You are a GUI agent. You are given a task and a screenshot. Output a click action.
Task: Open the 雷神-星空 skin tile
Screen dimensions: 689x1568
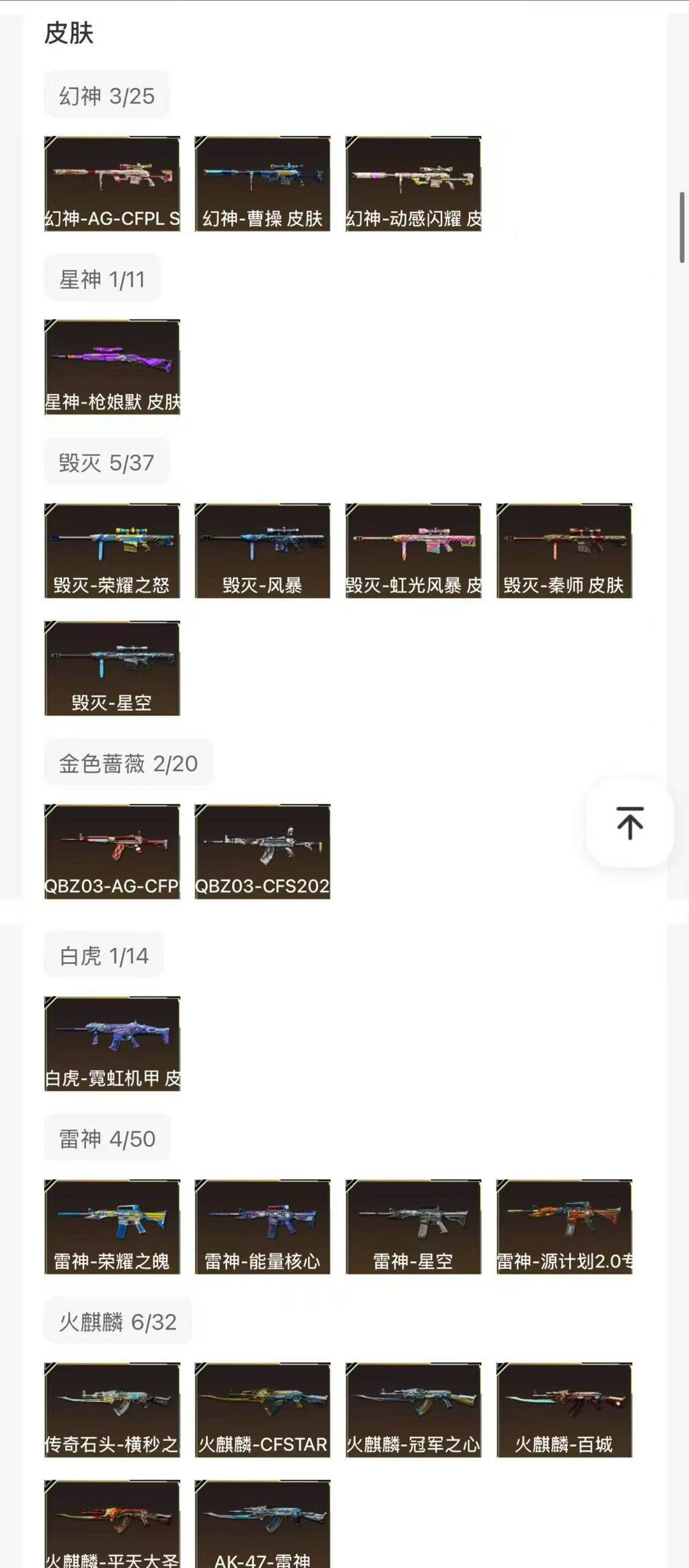(413, 1226)
